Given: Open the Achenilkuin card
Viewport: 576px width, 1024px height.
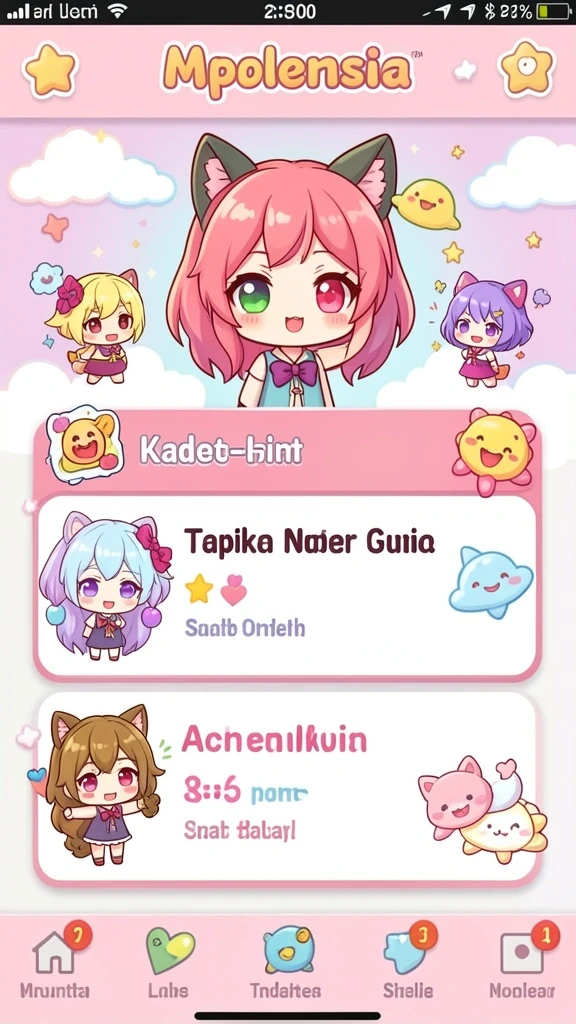Looking at the screenshot, I should click(x=287, y=788).
